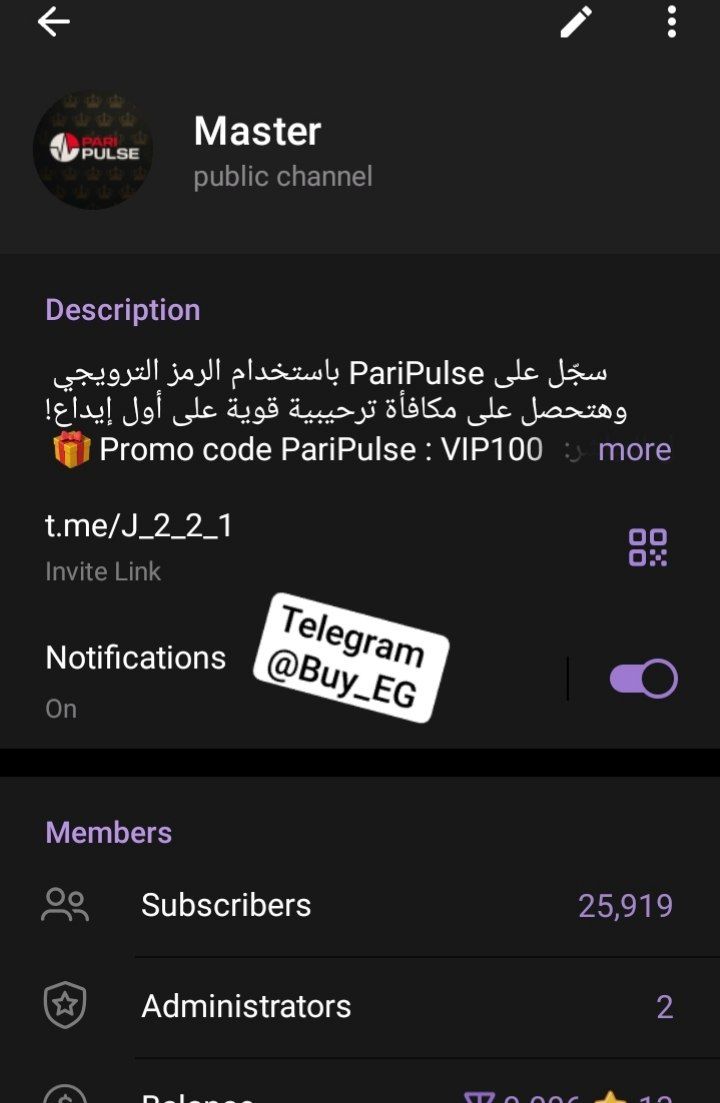Expand description with the more link
The width and height of the screenshot is (720, 1103).
(x=634, y=450)
